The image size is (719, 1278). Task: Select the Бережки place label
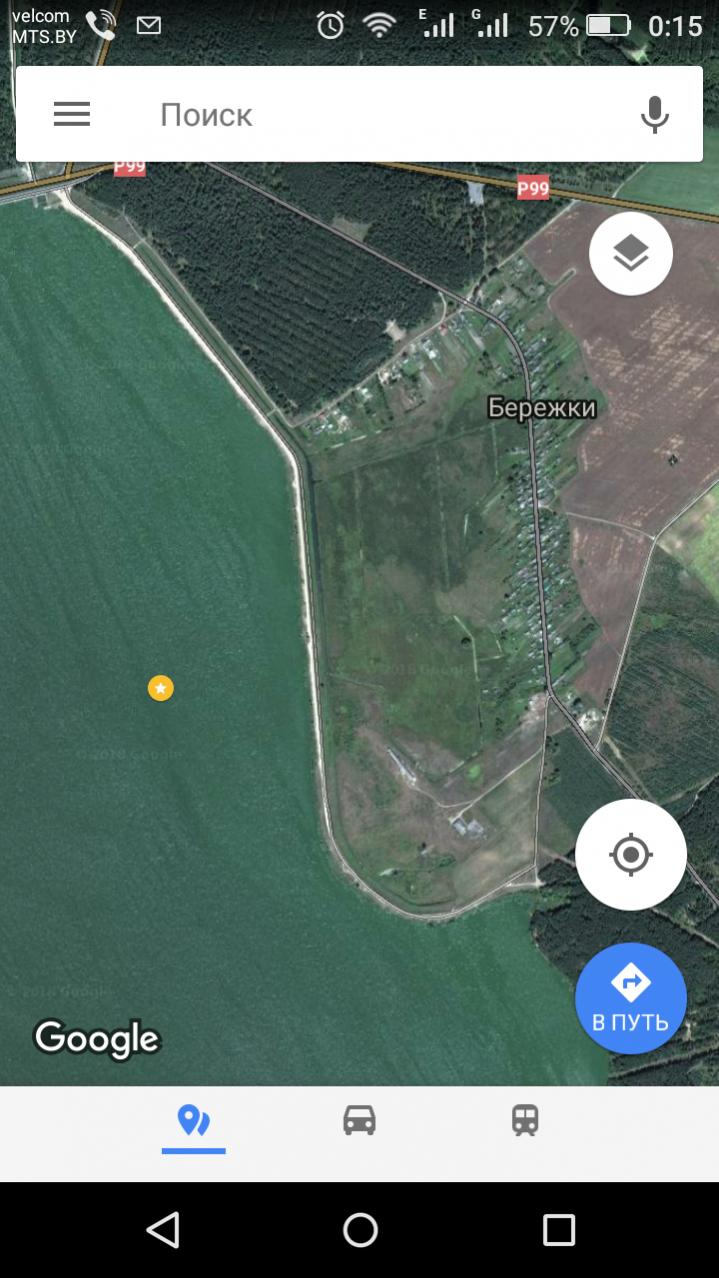(x=541, y=407)
